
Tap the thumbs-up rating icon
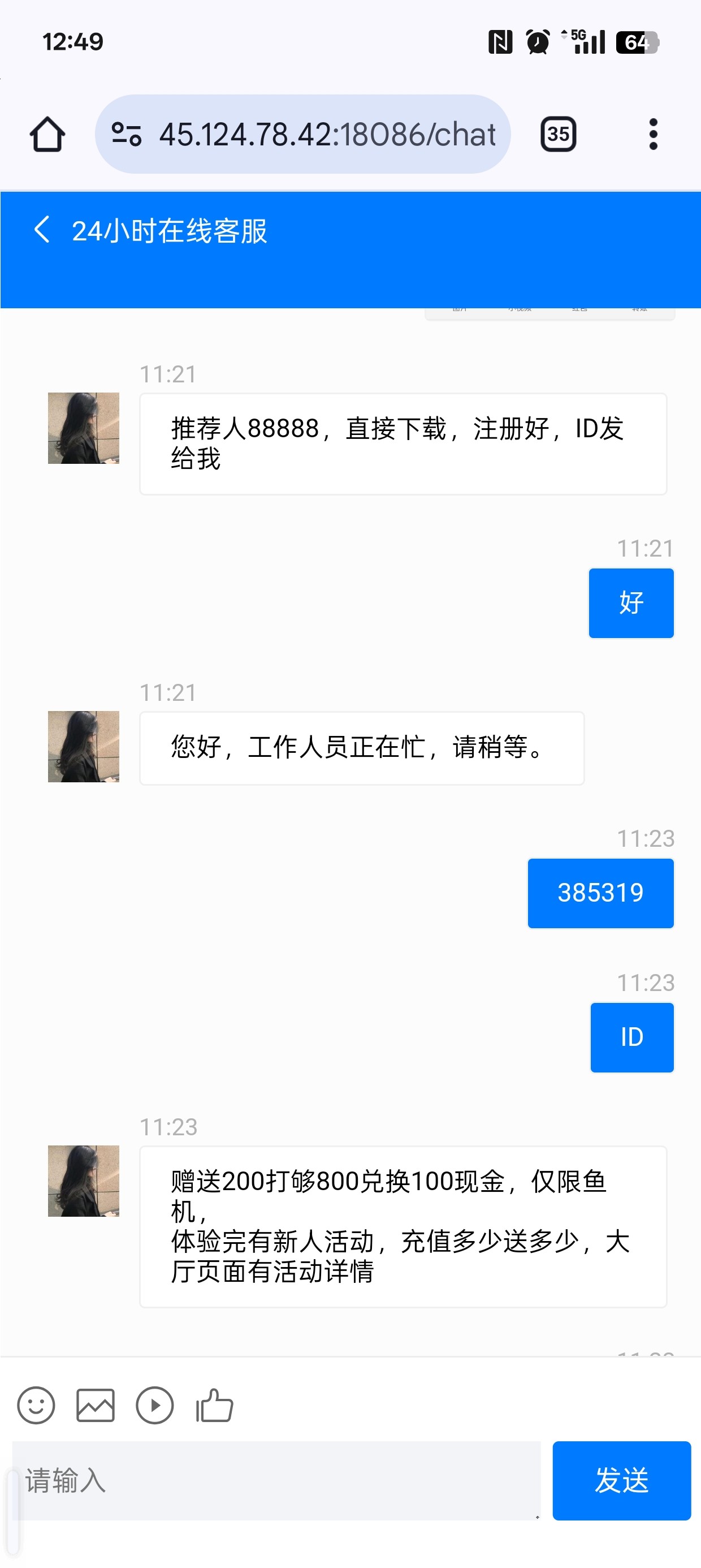(x=214, y=1406)
